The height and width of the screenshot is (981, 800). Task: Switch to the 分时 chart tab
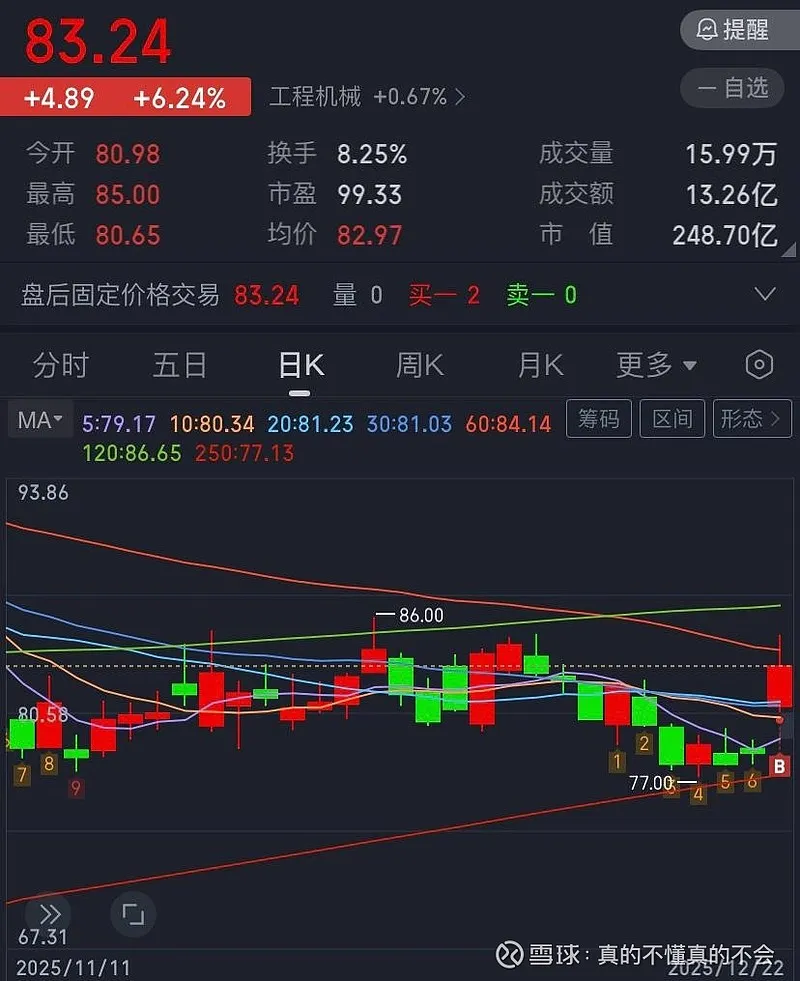pos(61,365)
